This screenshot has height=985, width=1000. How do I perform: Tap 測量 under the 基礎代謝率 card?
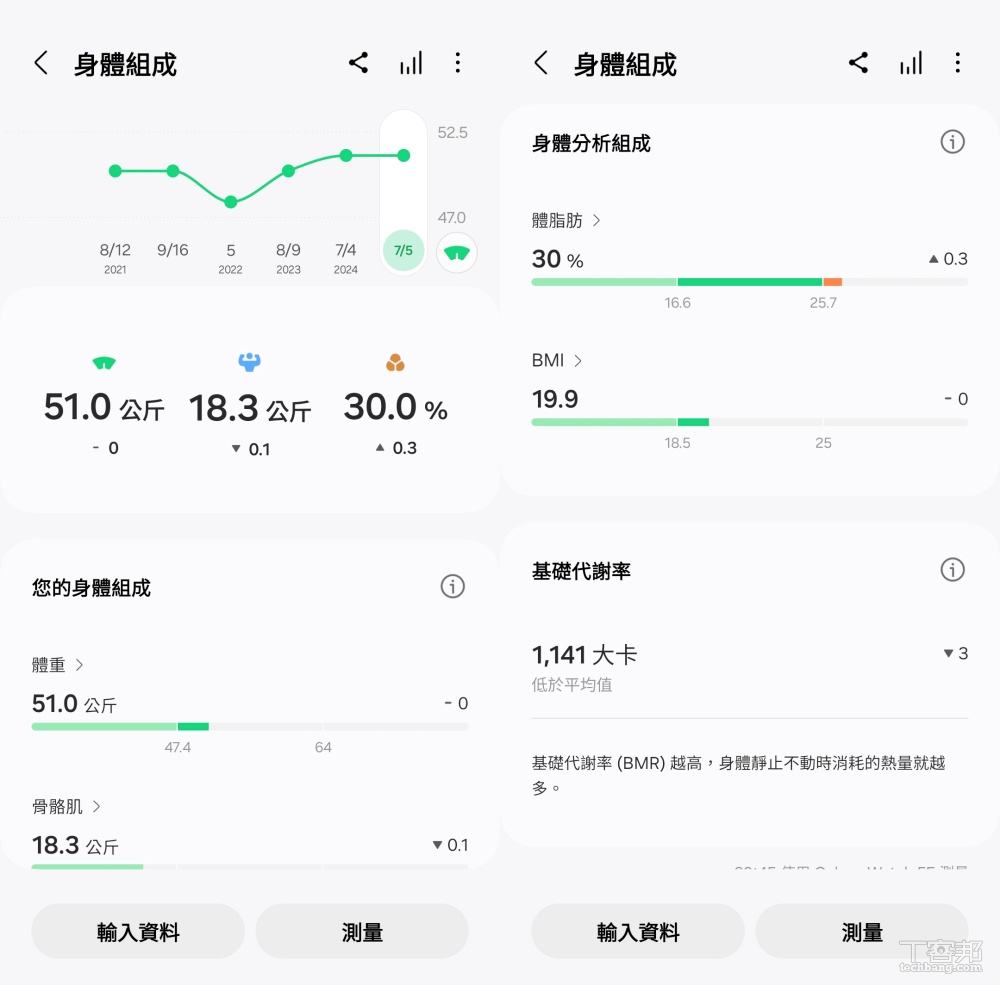pyautogui.click(x=861, y=932)
